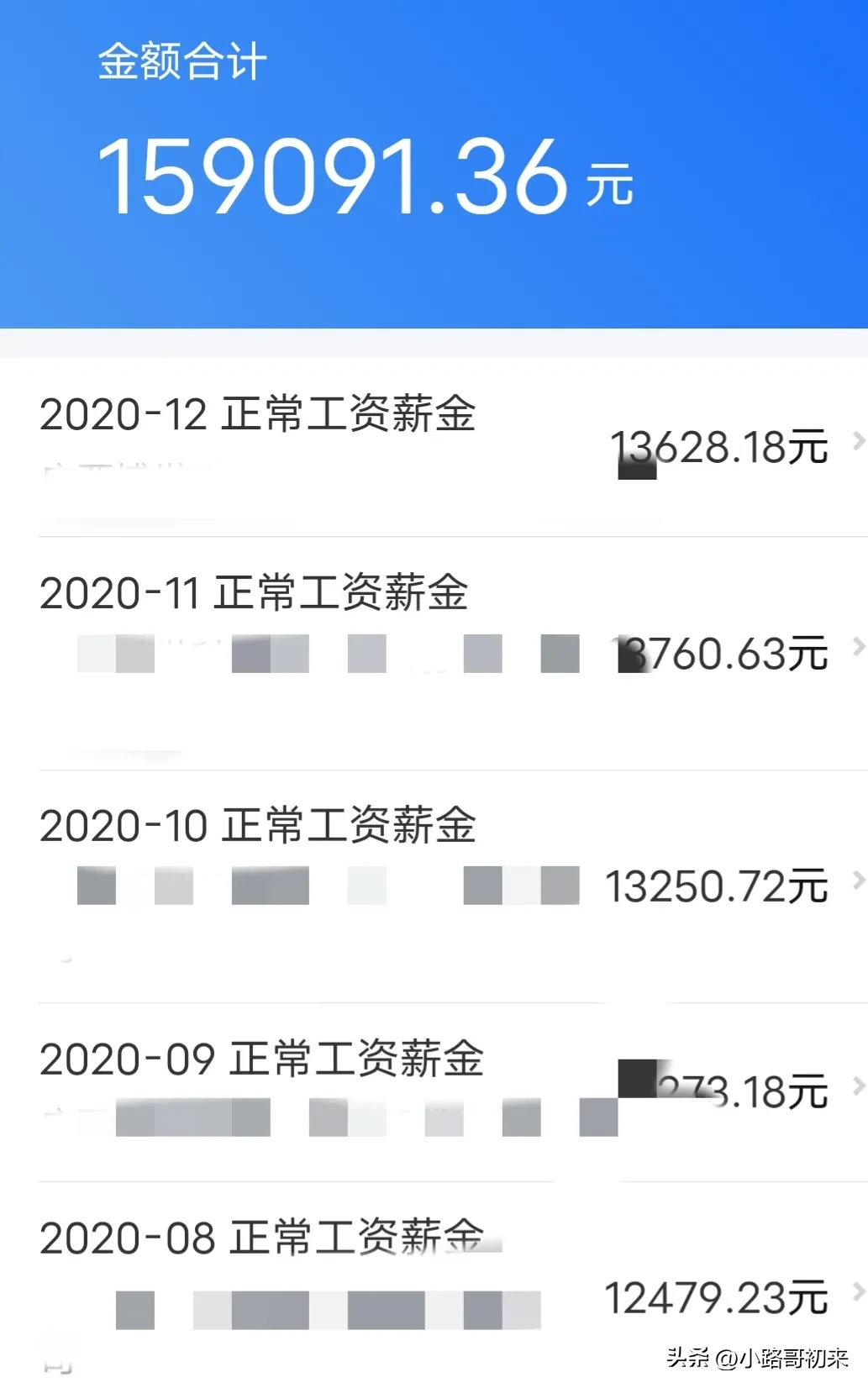Image resolution: width=868 pixels, height=1388 pixels.
Task: View details of 2020-11 salary entry
Action: 434,651
